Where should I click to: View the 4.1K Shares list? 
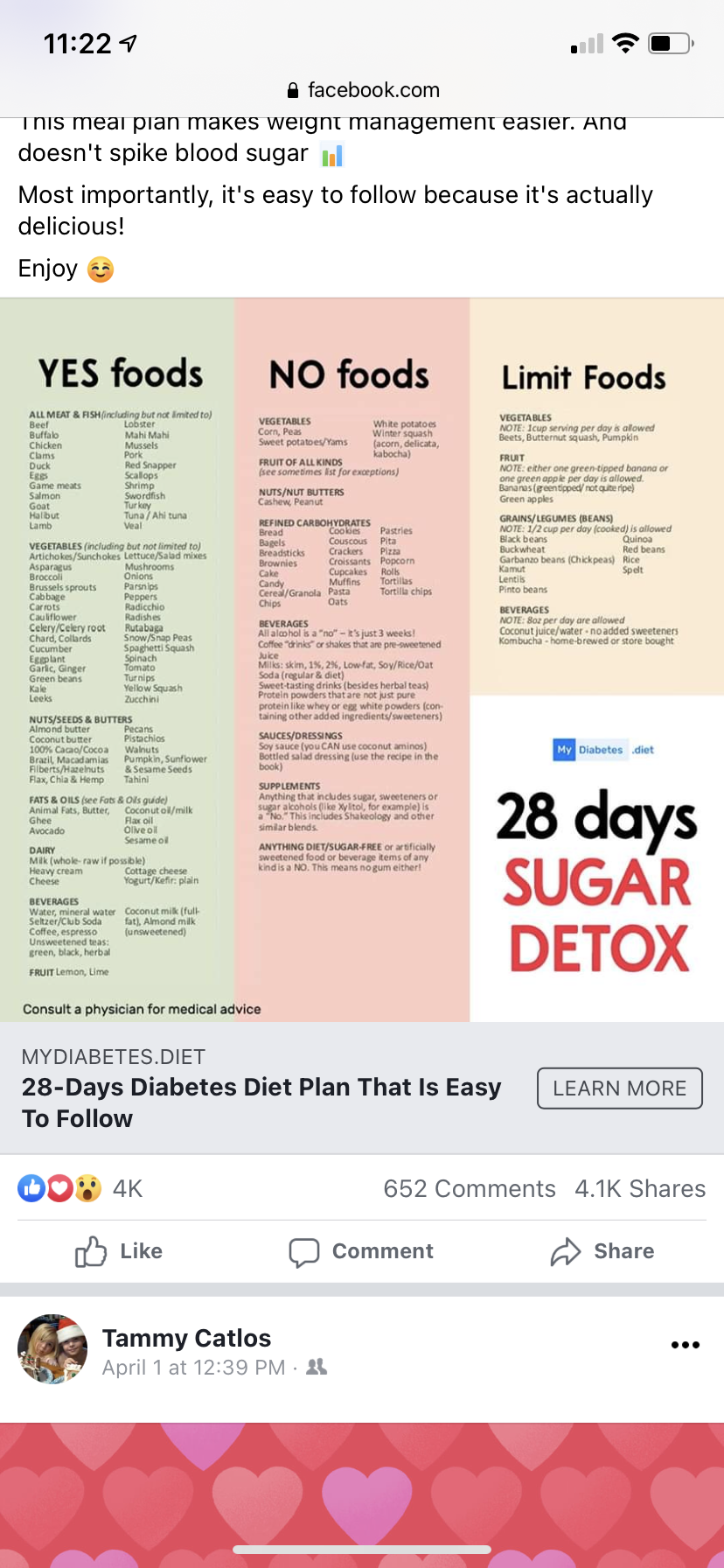(640, 1188)
